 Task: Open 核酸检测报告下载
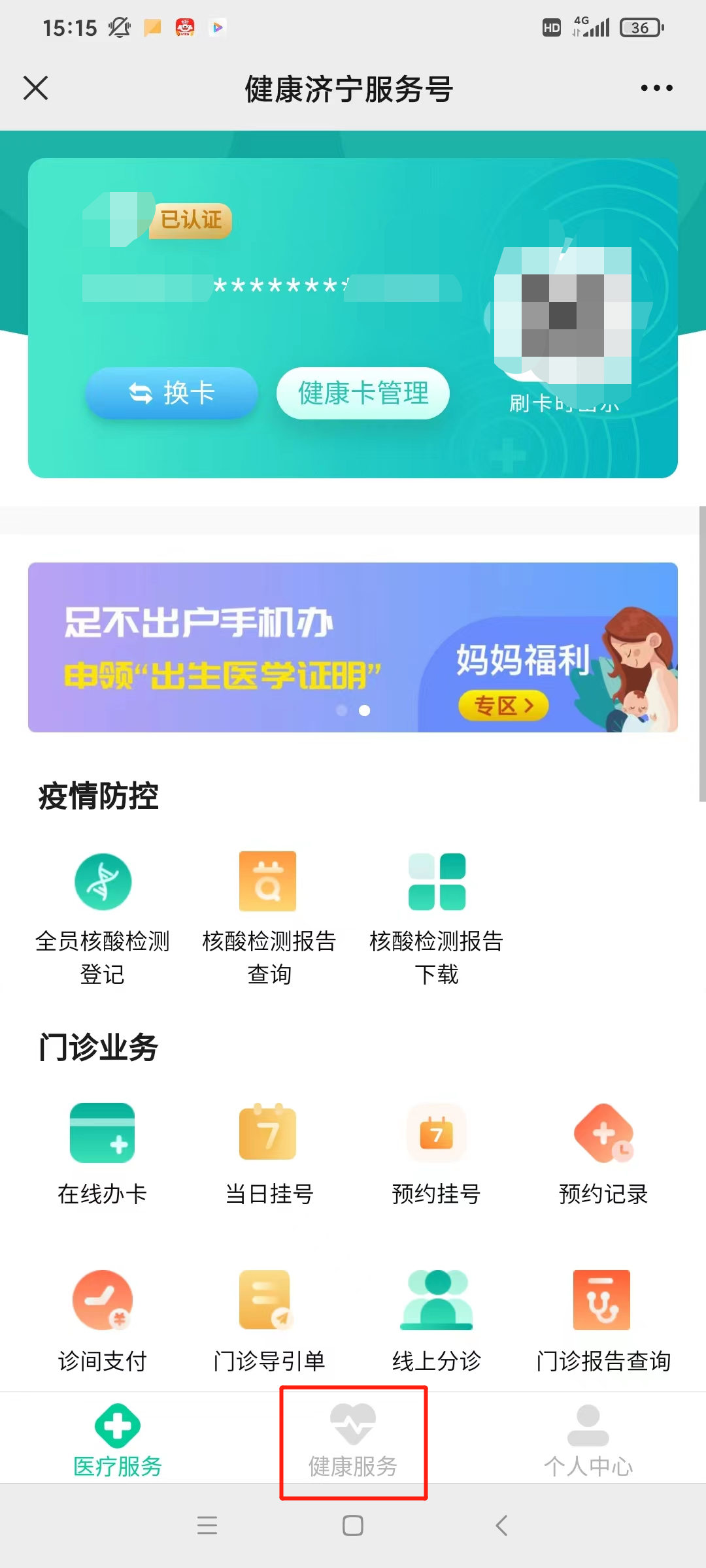click(x=436, y=915)
